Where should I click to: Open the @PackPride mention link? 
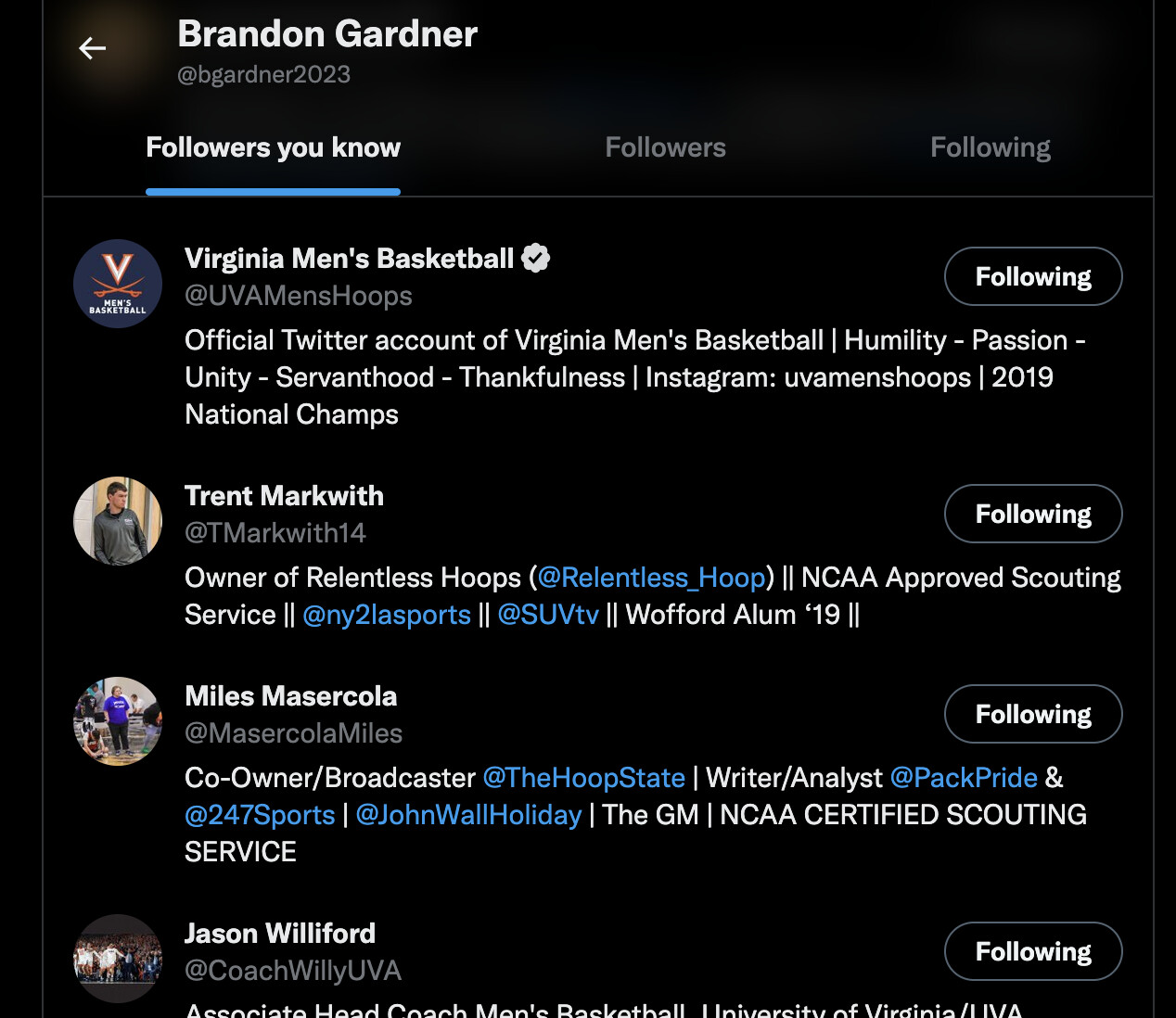[x=963, y=778]
